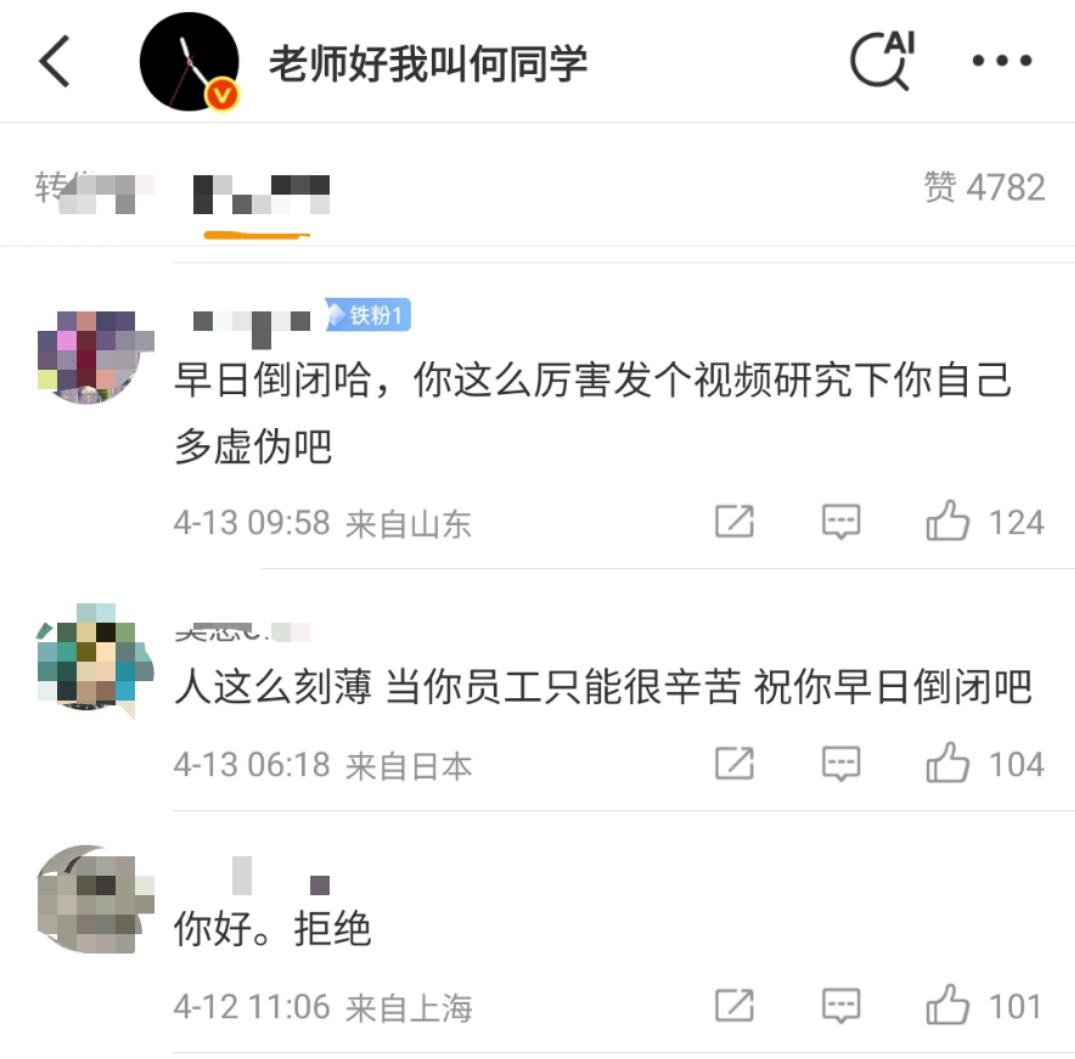Open the three-dot overflow menu

coord(1002,61)
